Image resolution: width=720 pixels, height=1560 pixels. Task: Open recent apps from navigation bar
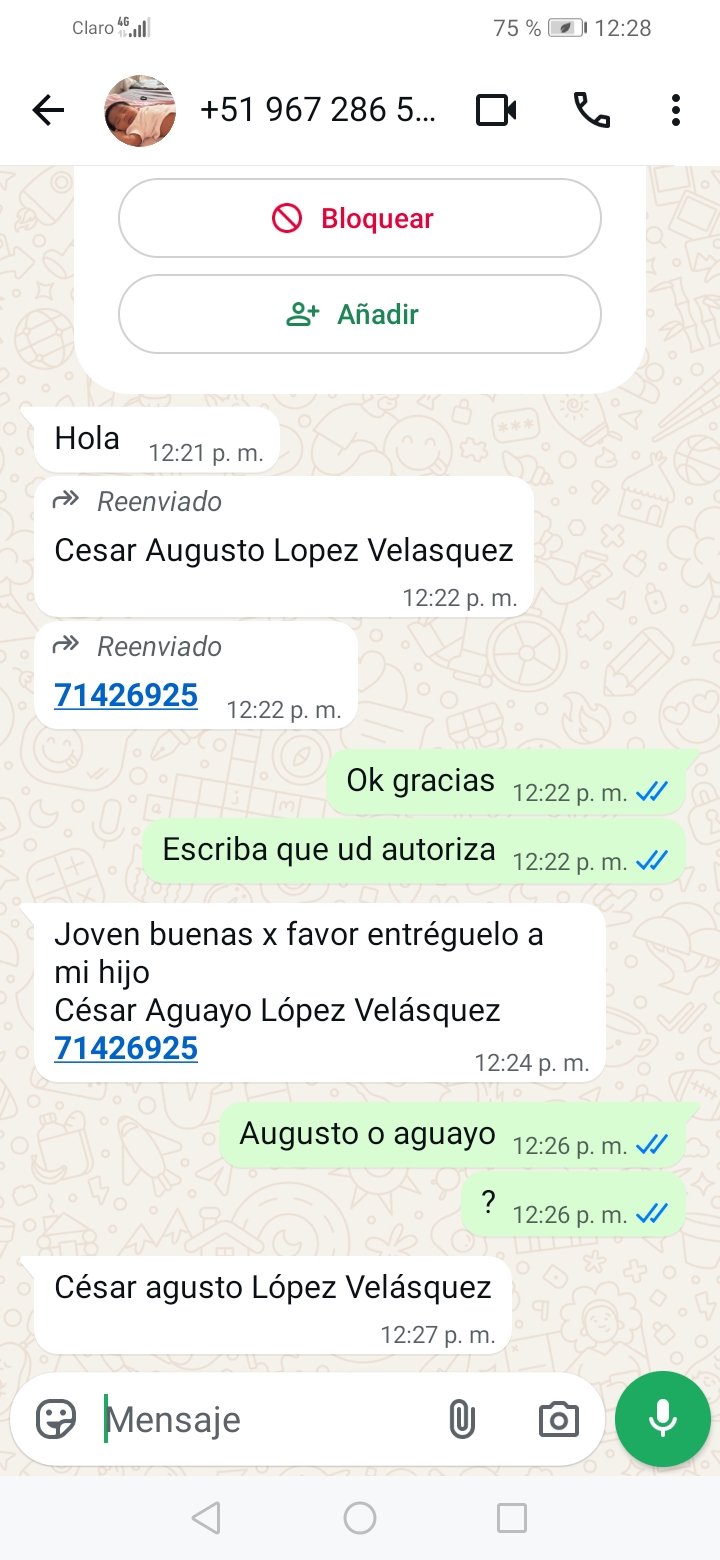(x=512, y=1518)
